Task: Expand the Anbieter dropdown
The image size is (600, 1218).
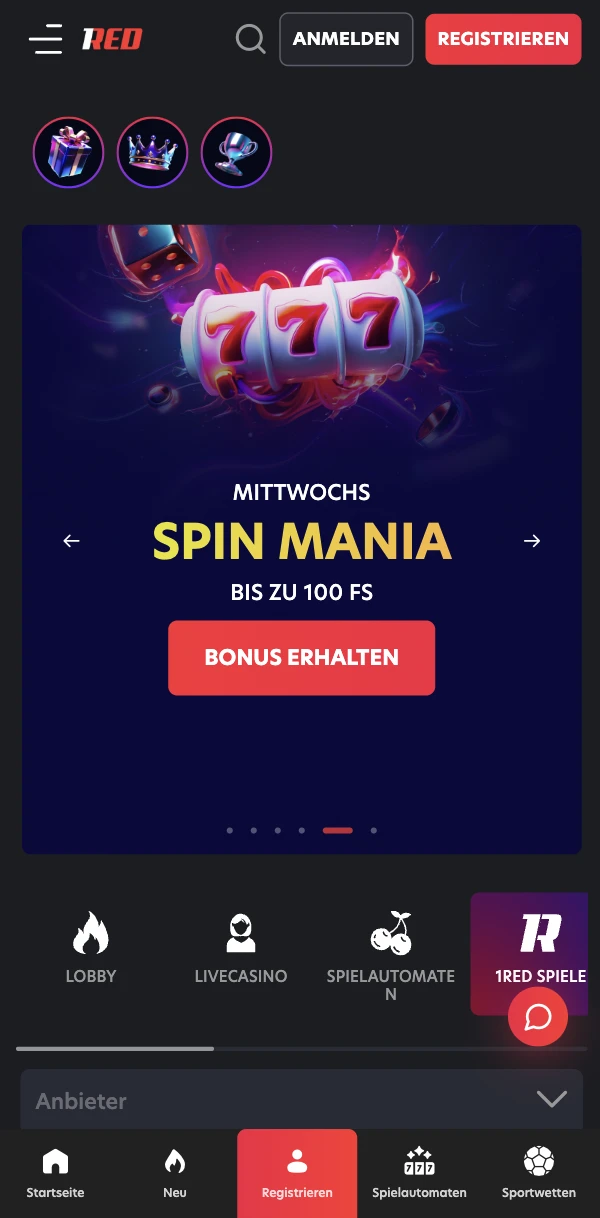Action: [301, 1100]
